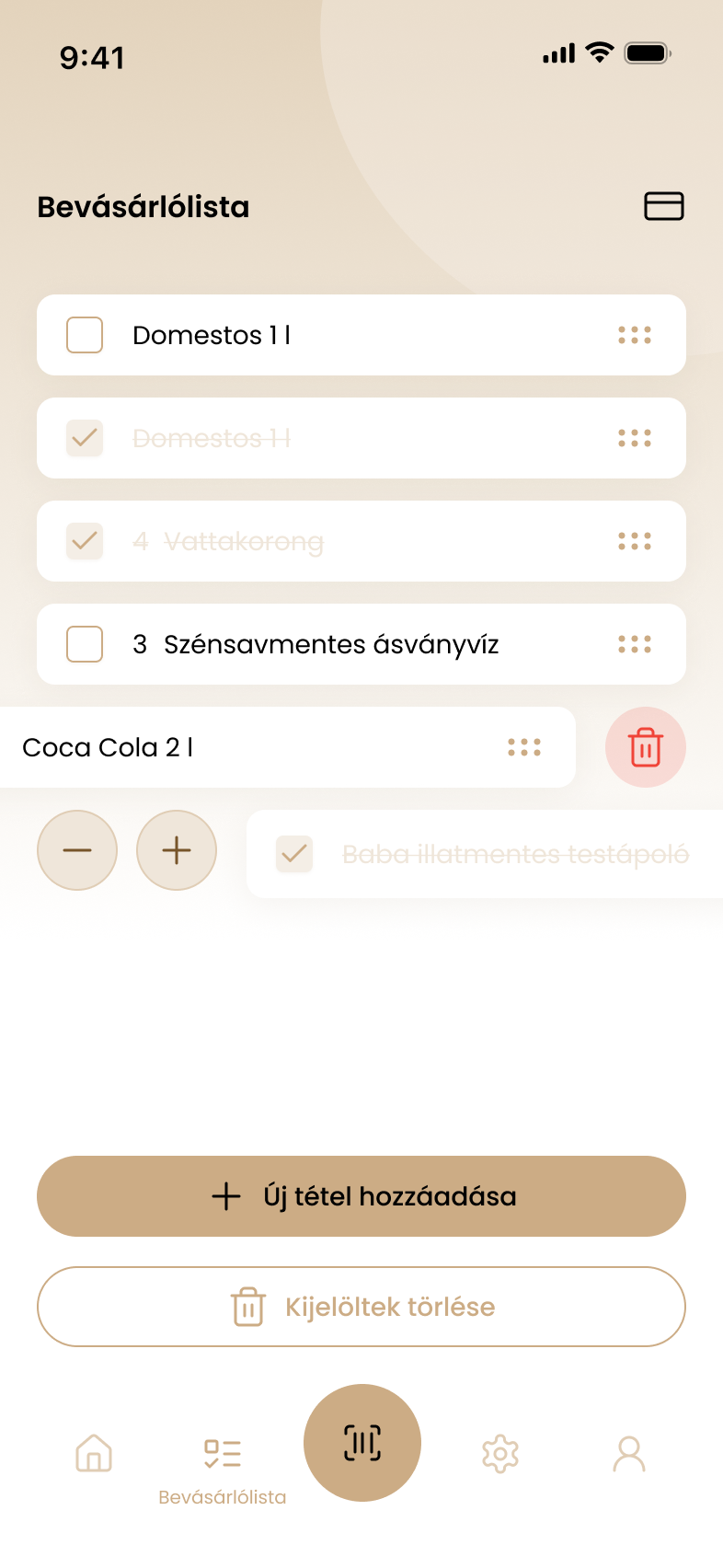Check the Szénsavmentes ásványvíz item
Screen dimensions: 723x1568
(x=85, y=644)
